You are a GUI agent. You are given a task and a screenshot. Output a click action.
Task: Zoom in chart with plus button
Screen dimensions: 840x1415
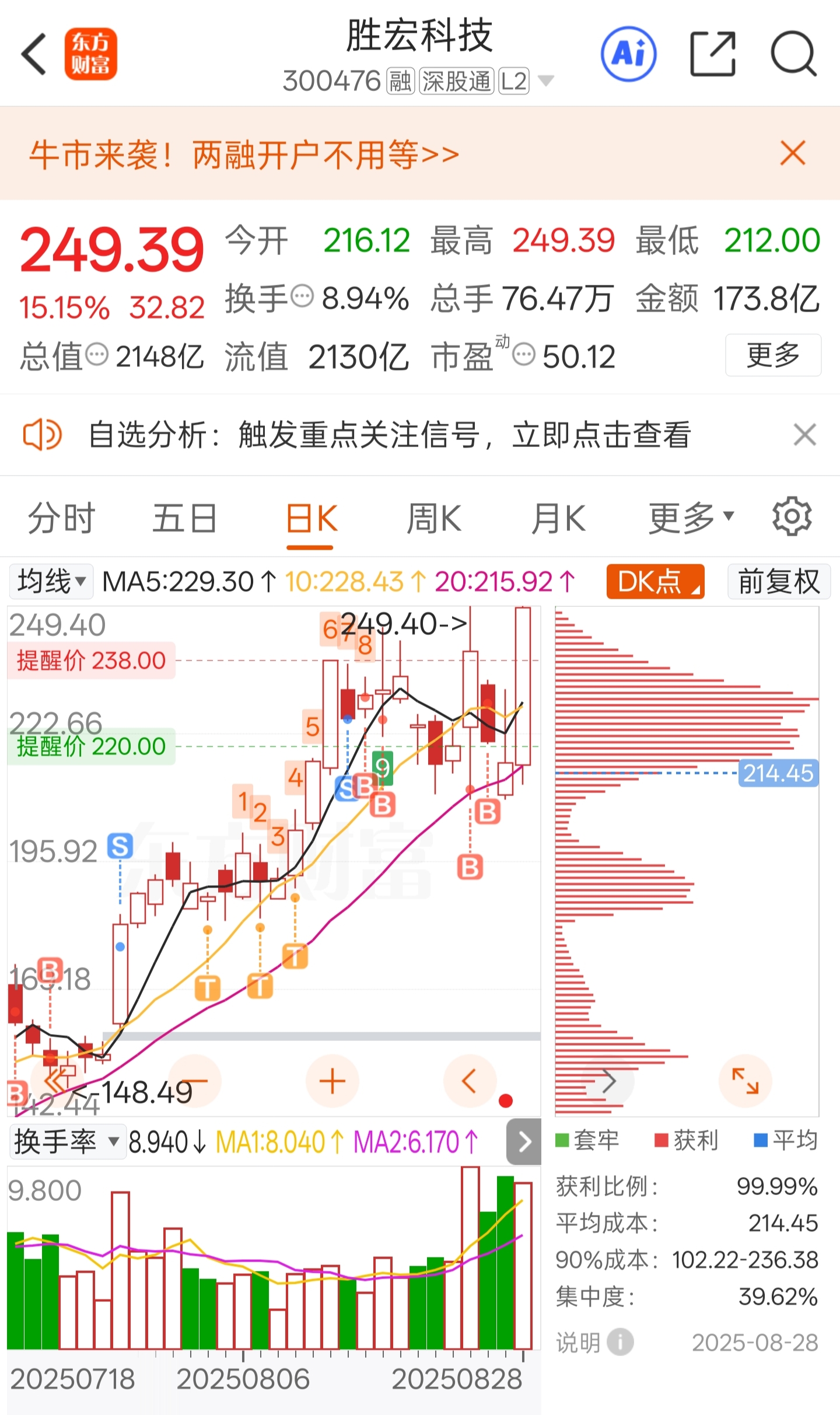[332, 1081]
